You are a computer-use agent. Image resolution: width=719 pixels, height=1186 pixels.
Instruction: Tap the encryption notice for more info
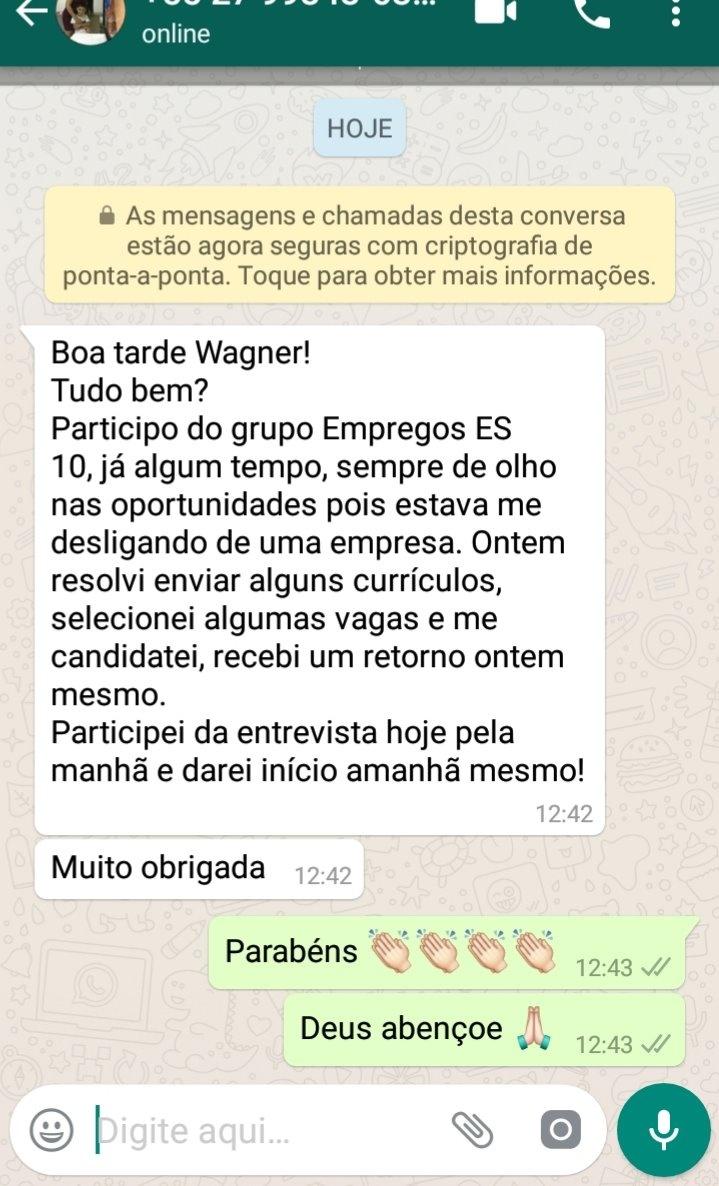click(x=359, y=245)
